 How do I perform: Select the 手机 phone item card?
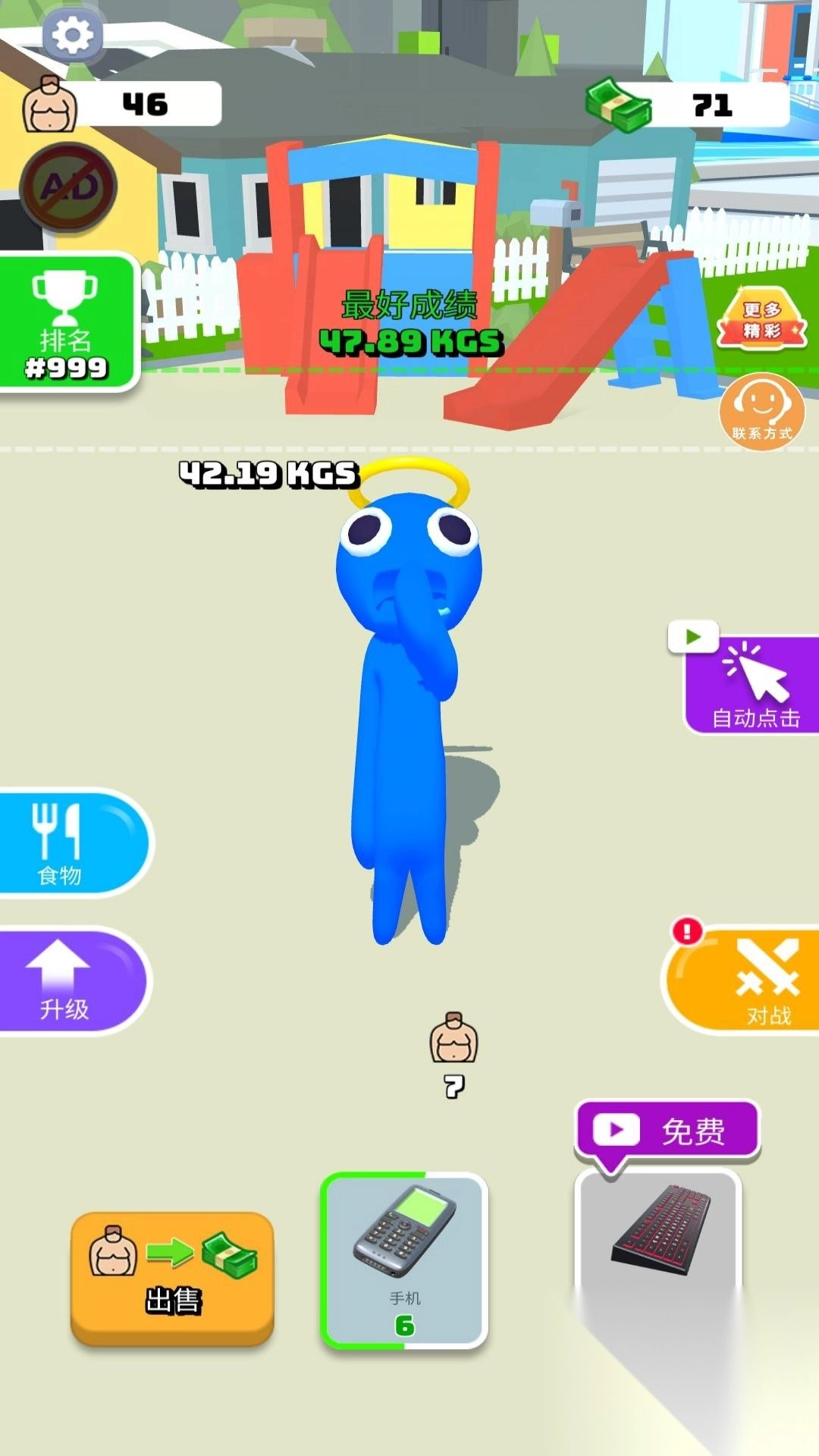(404, 1260)
